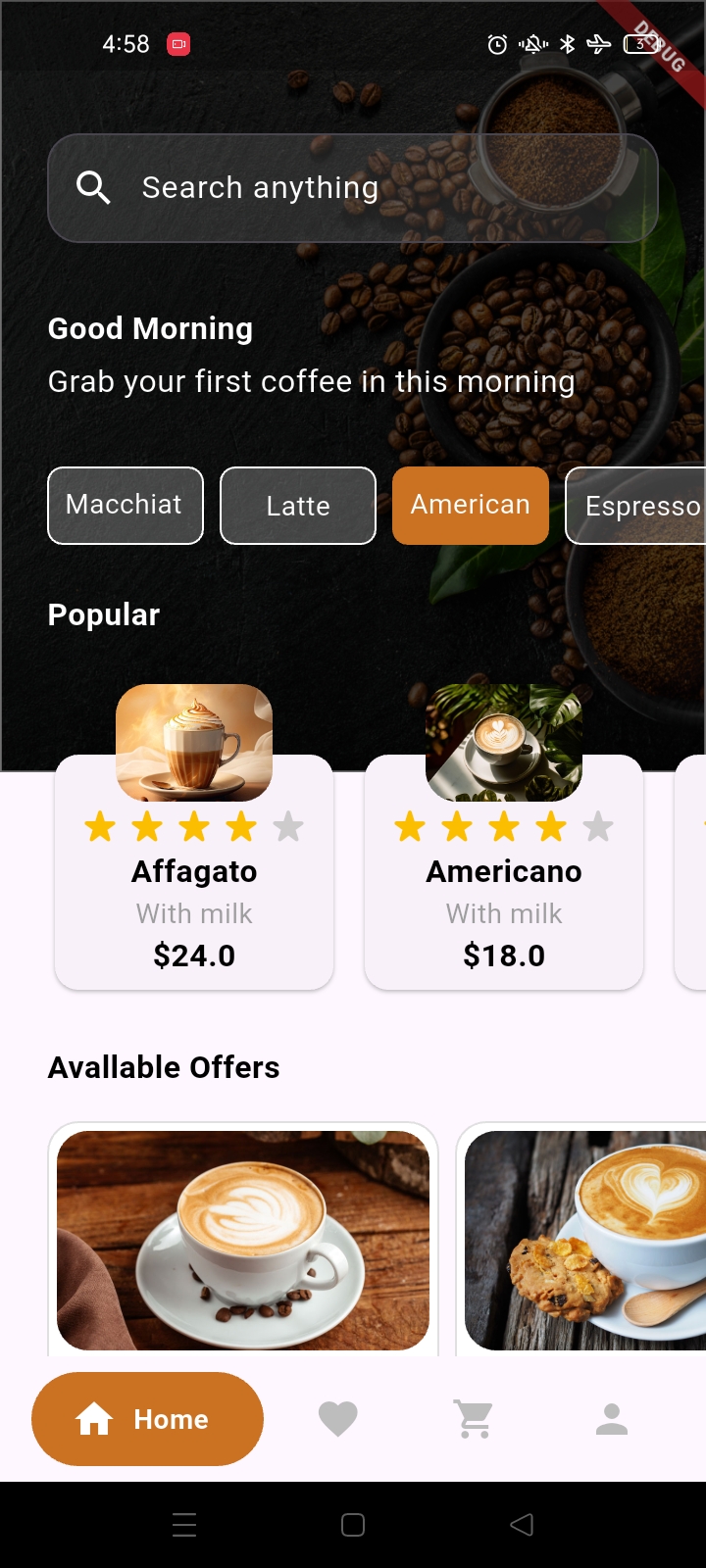This screenshot has width=706, height=1568.
Task: Select the Espresso chip
Action: point(637,506)
